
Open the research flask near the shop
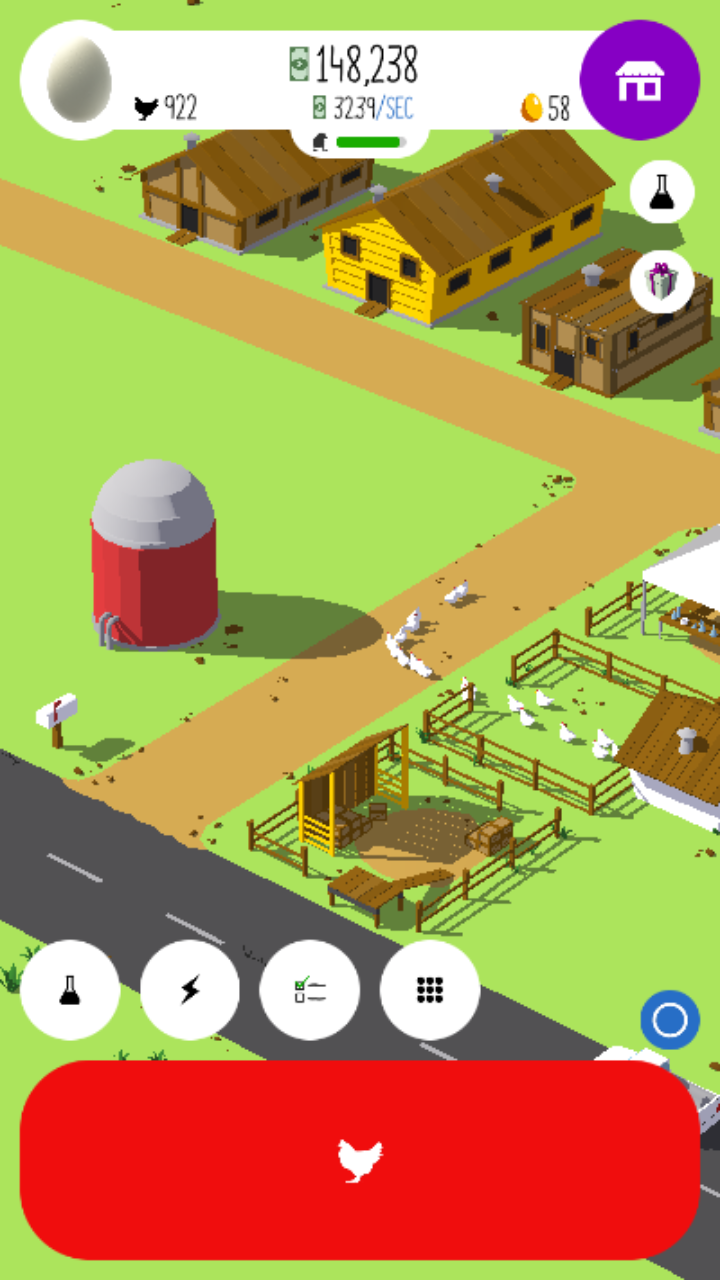click(x=662, y=191)
